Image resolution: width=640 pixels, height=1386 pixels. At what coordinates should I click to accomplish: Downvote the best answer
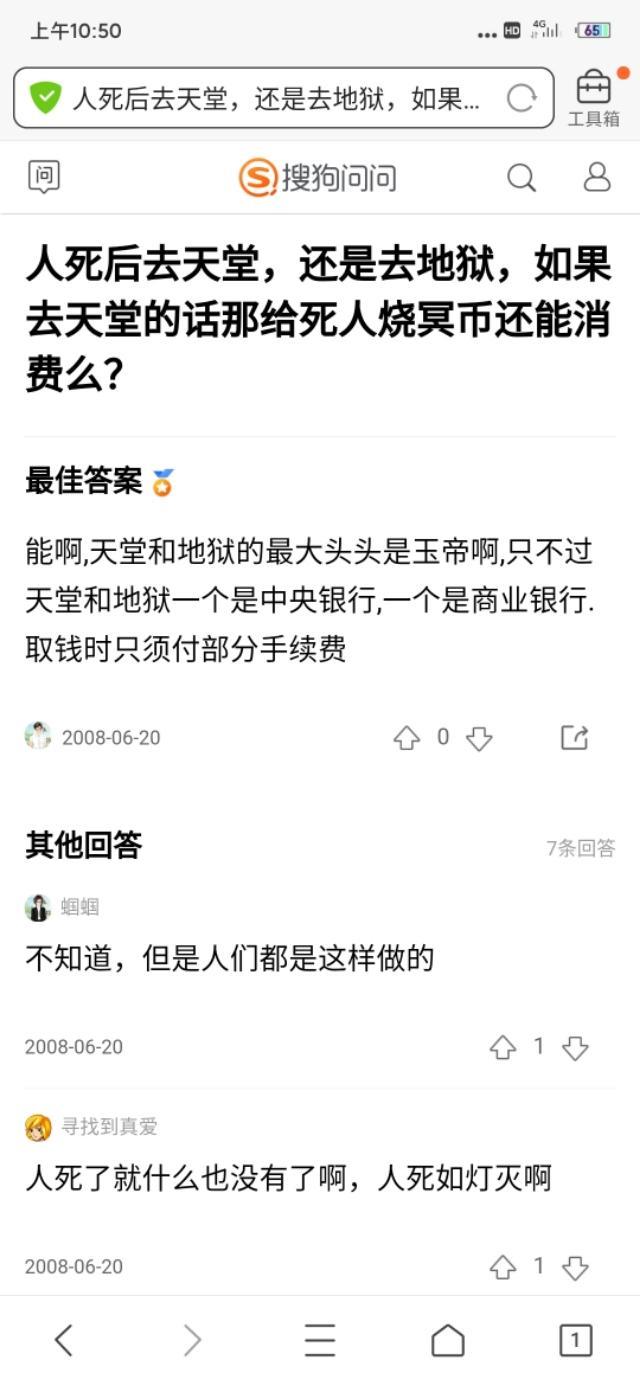480,738
